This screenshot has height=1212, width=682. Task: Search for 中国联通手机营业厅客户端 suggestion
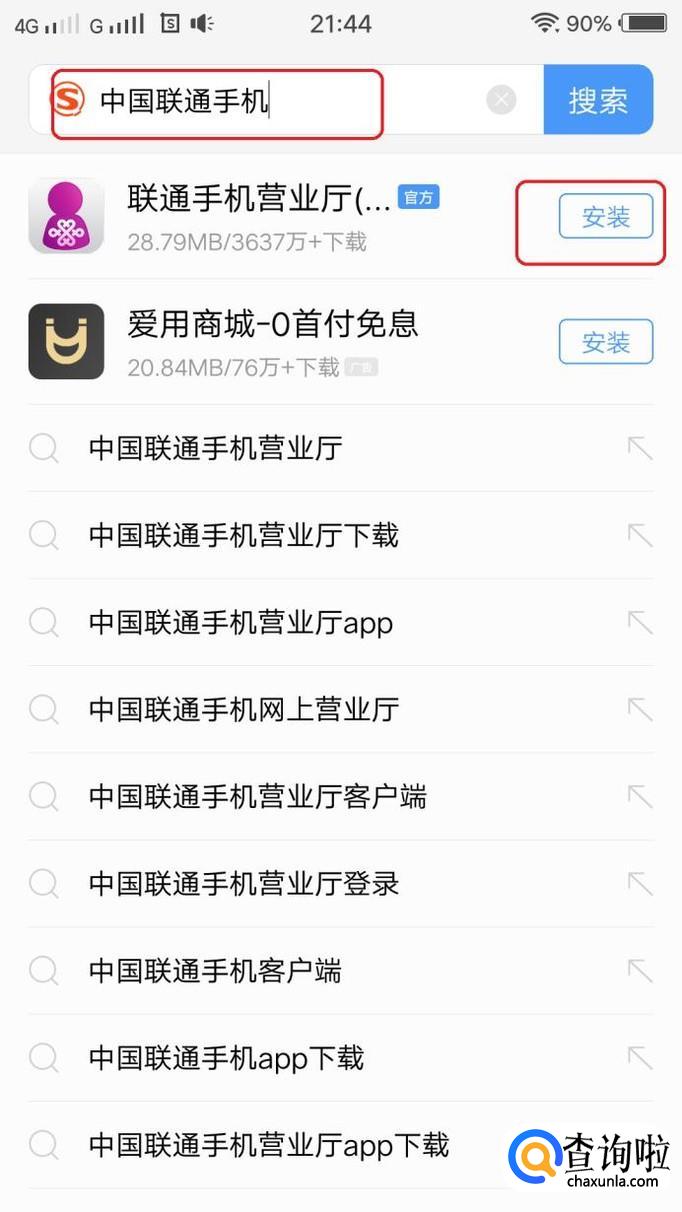[x=258, y=796]
